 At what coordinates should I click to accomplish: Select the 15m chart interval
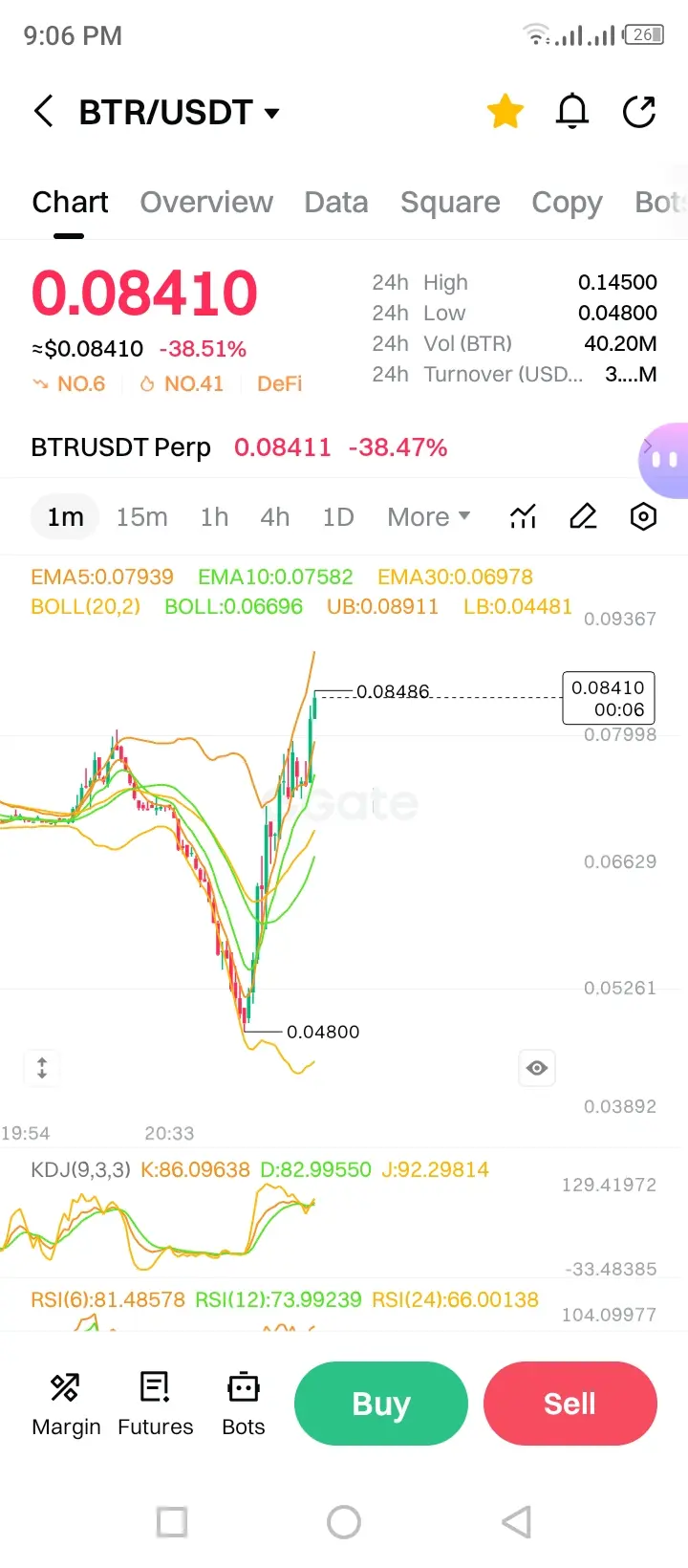(141, 517)
